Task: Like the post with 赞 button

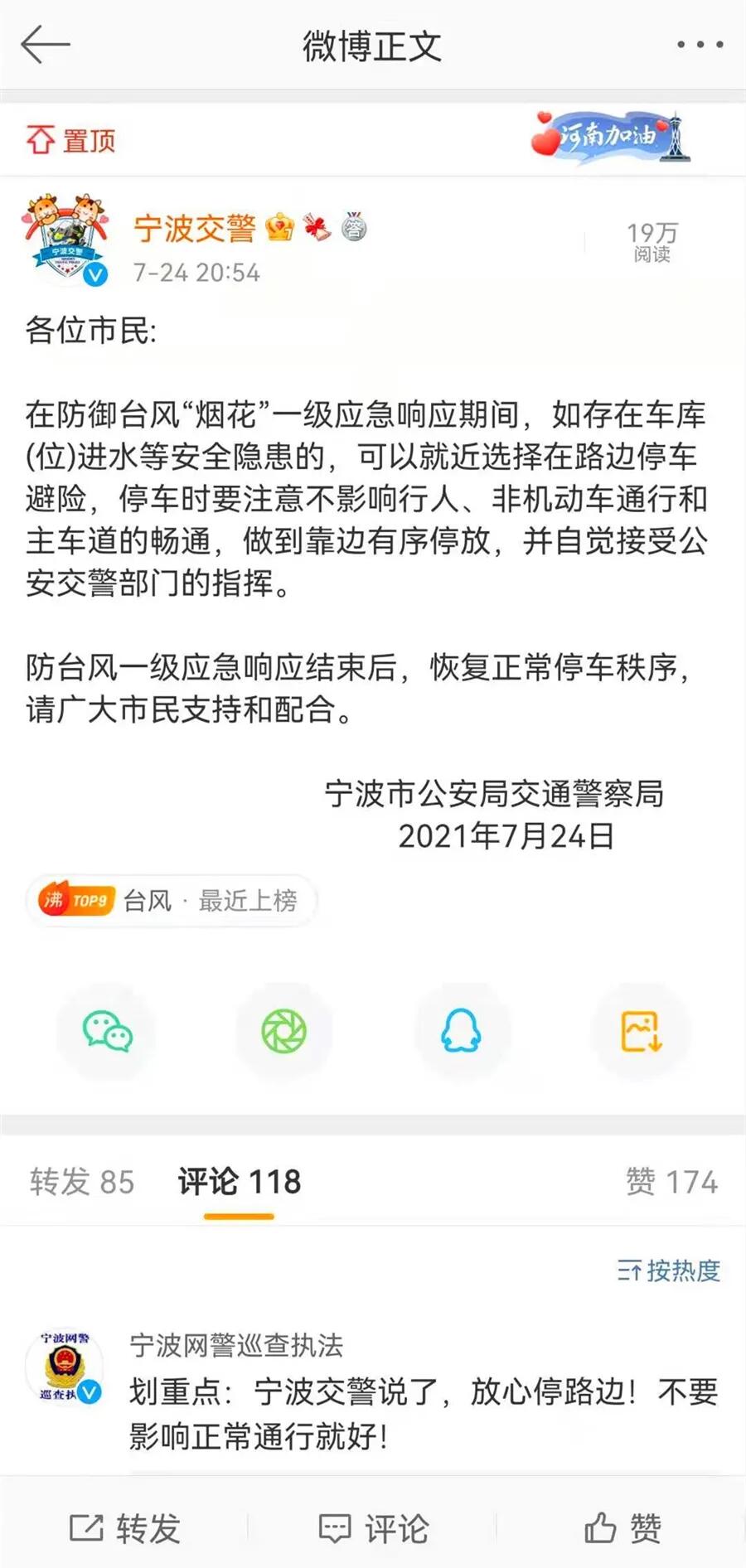Action: 622,1528
